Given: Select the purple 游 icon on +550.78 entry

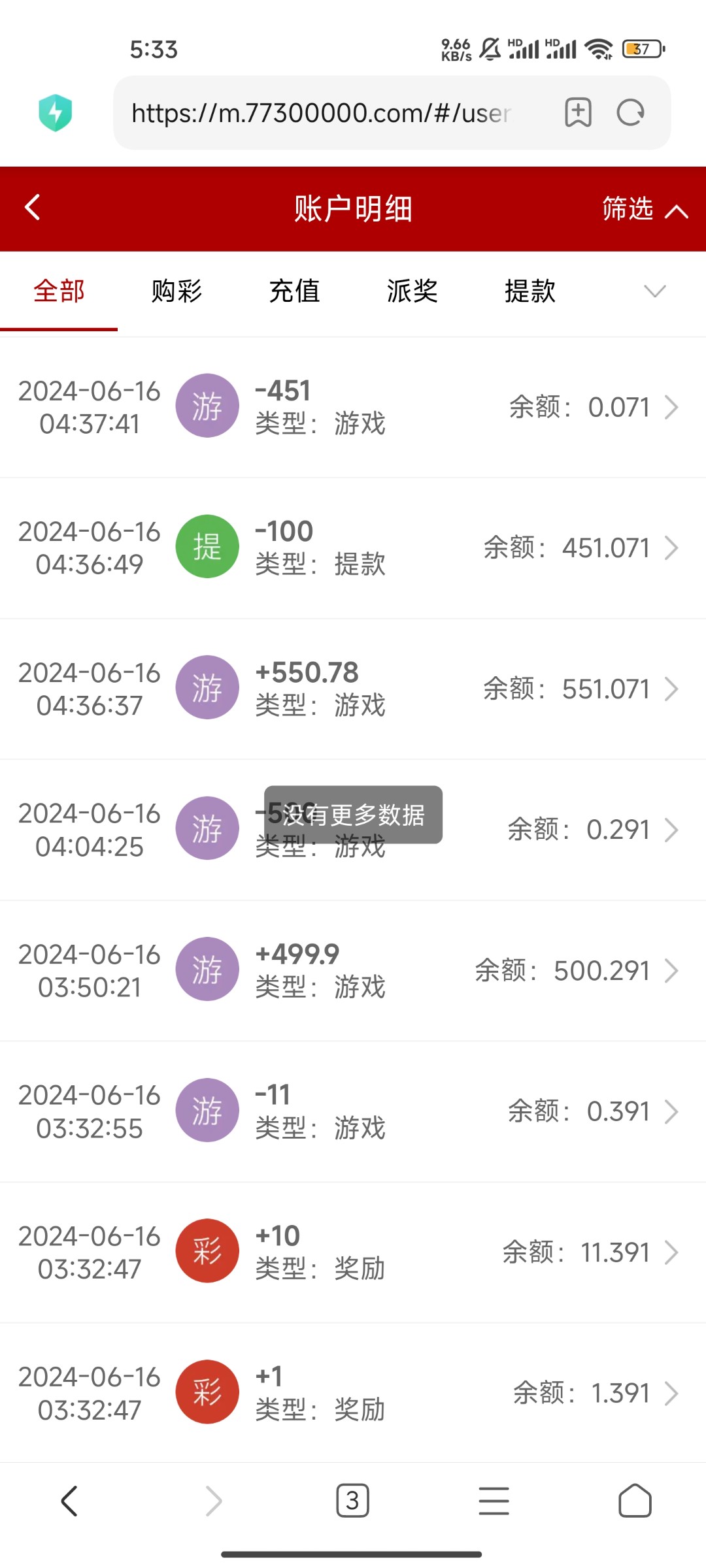Looking at the screenshot, I should 207,687.
